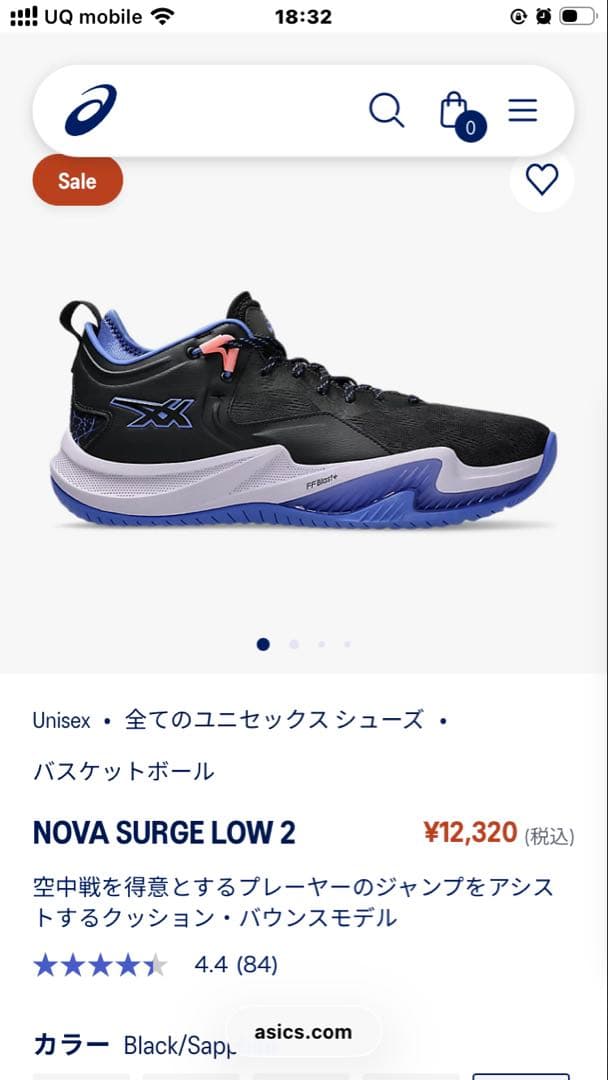The height and width of the screenshot is (1080, 608).
Task: Open the shopping bag
Action: pos(455,111)
